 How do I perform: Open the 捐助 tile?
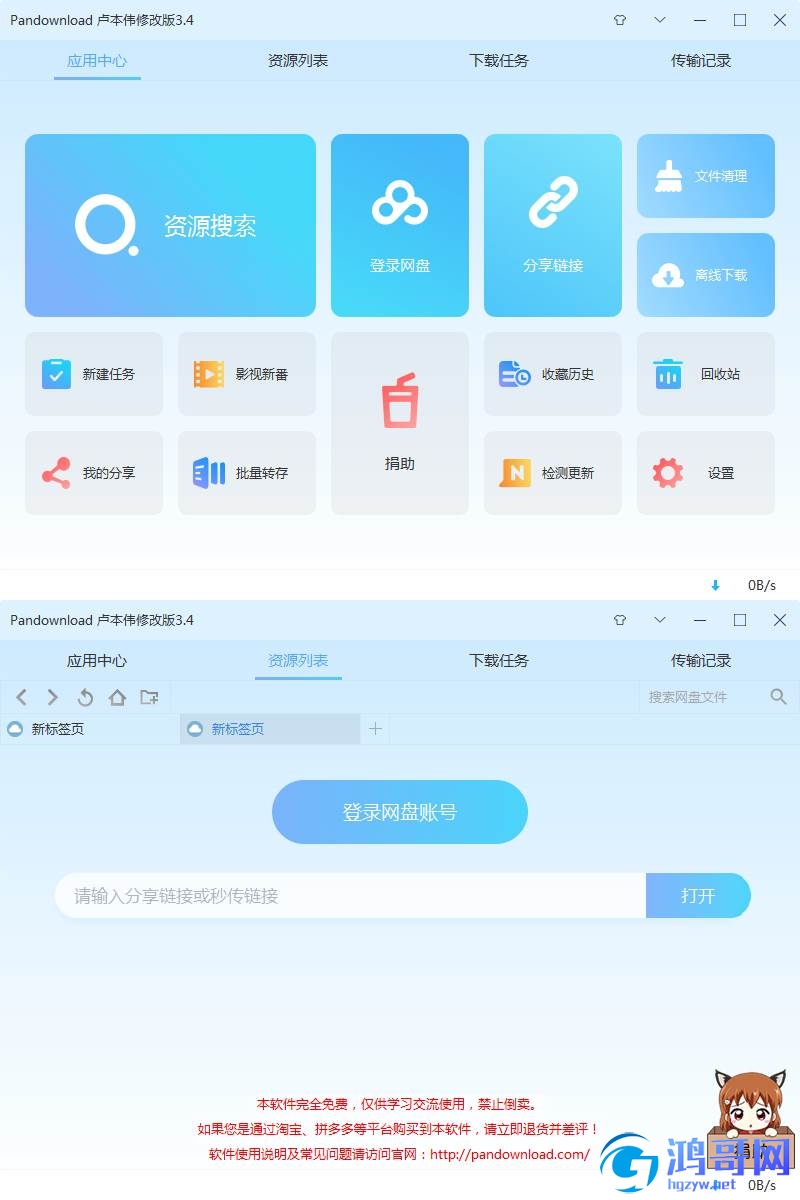pos(400,424)
